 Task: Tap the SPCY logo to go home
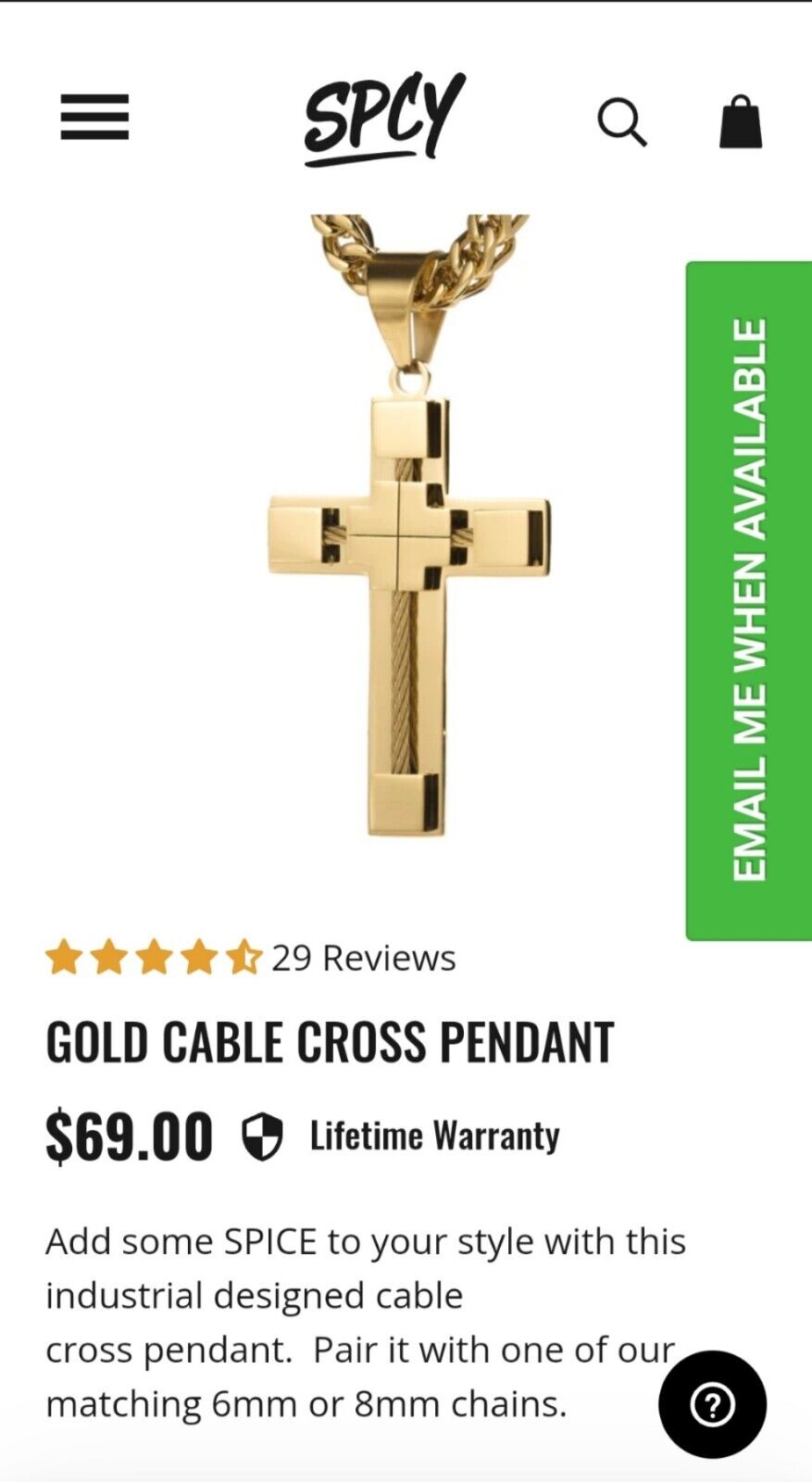(384, 119)
